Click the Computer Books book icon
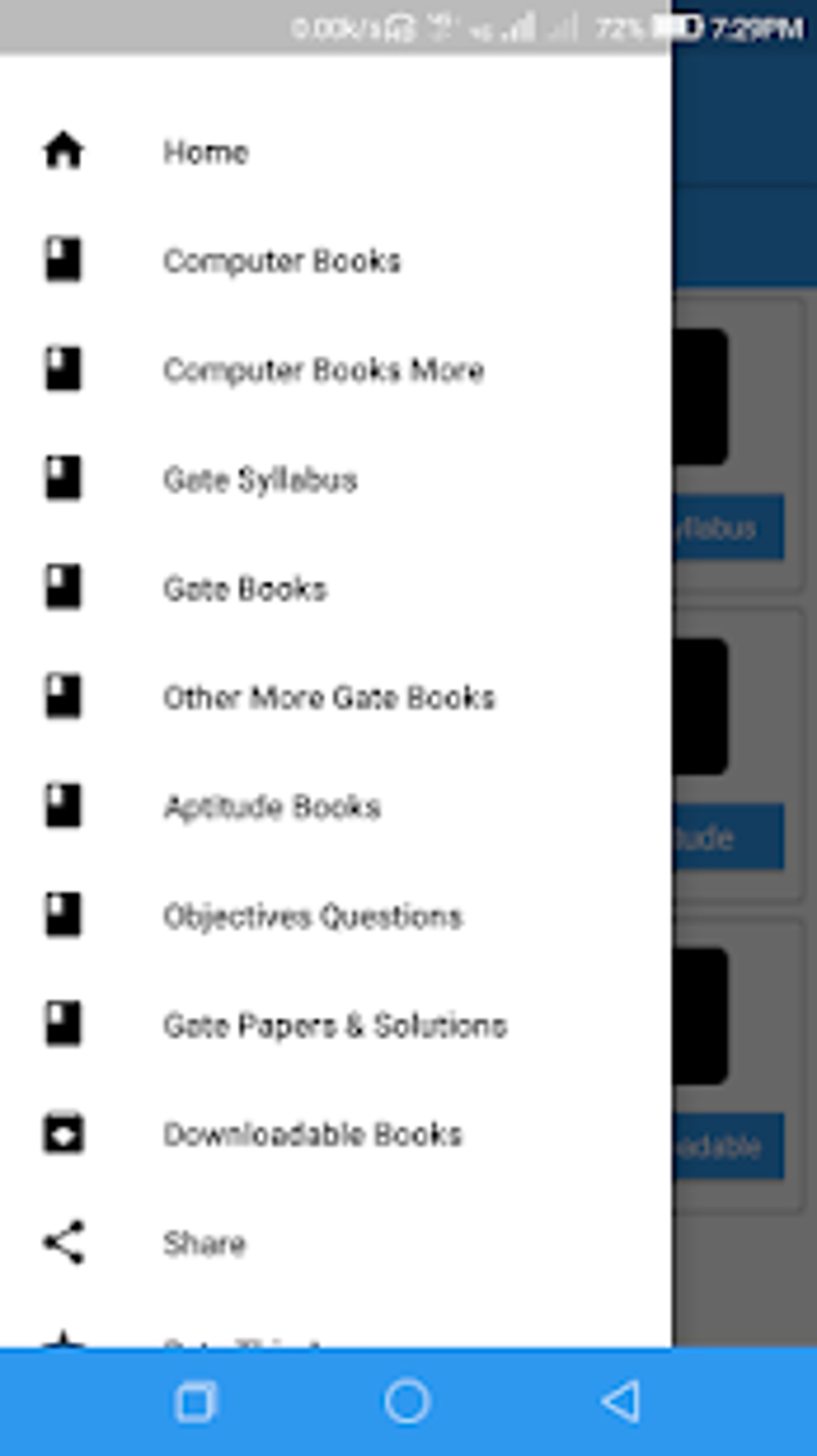 click(x=63, y=260)
